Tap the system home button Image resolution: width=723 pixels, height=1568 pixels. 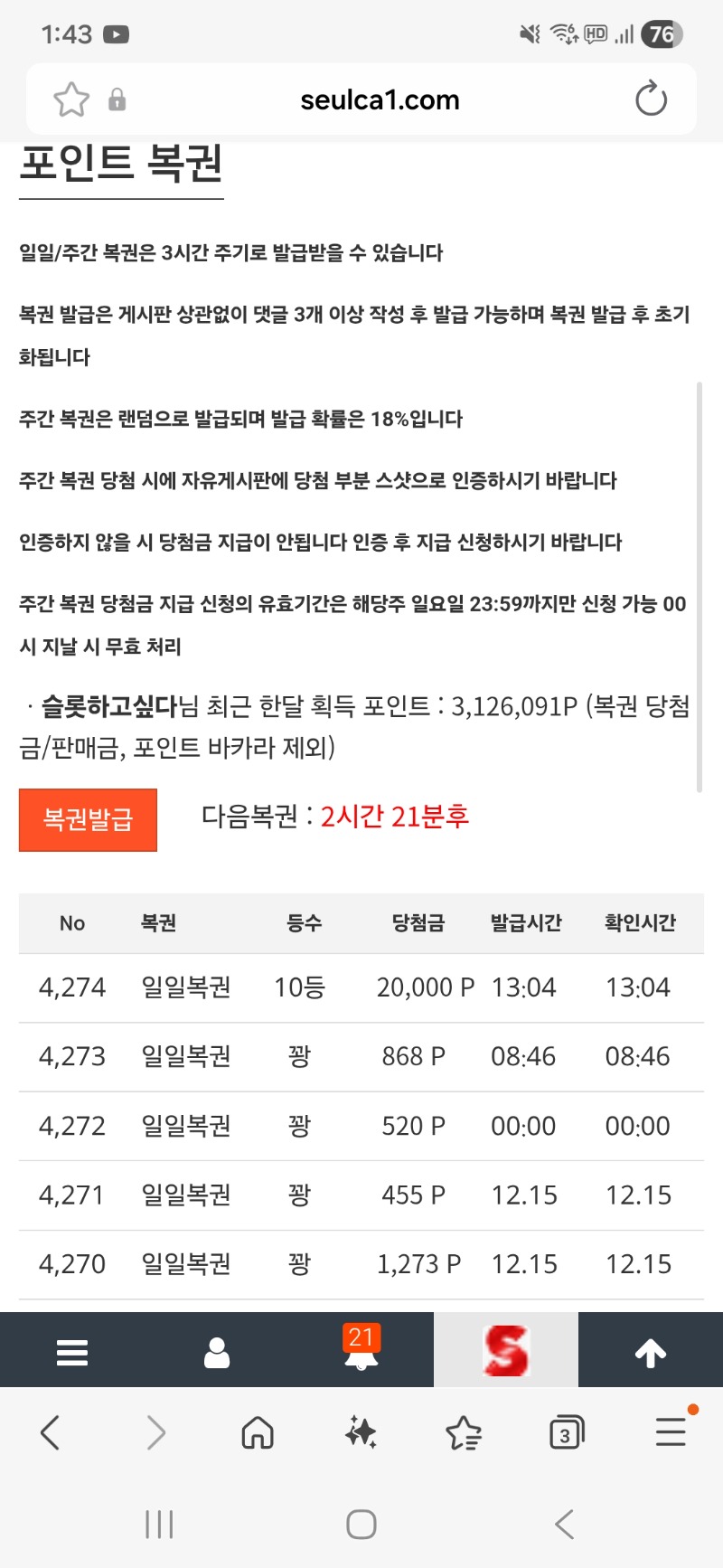(x=361, y=1525)
